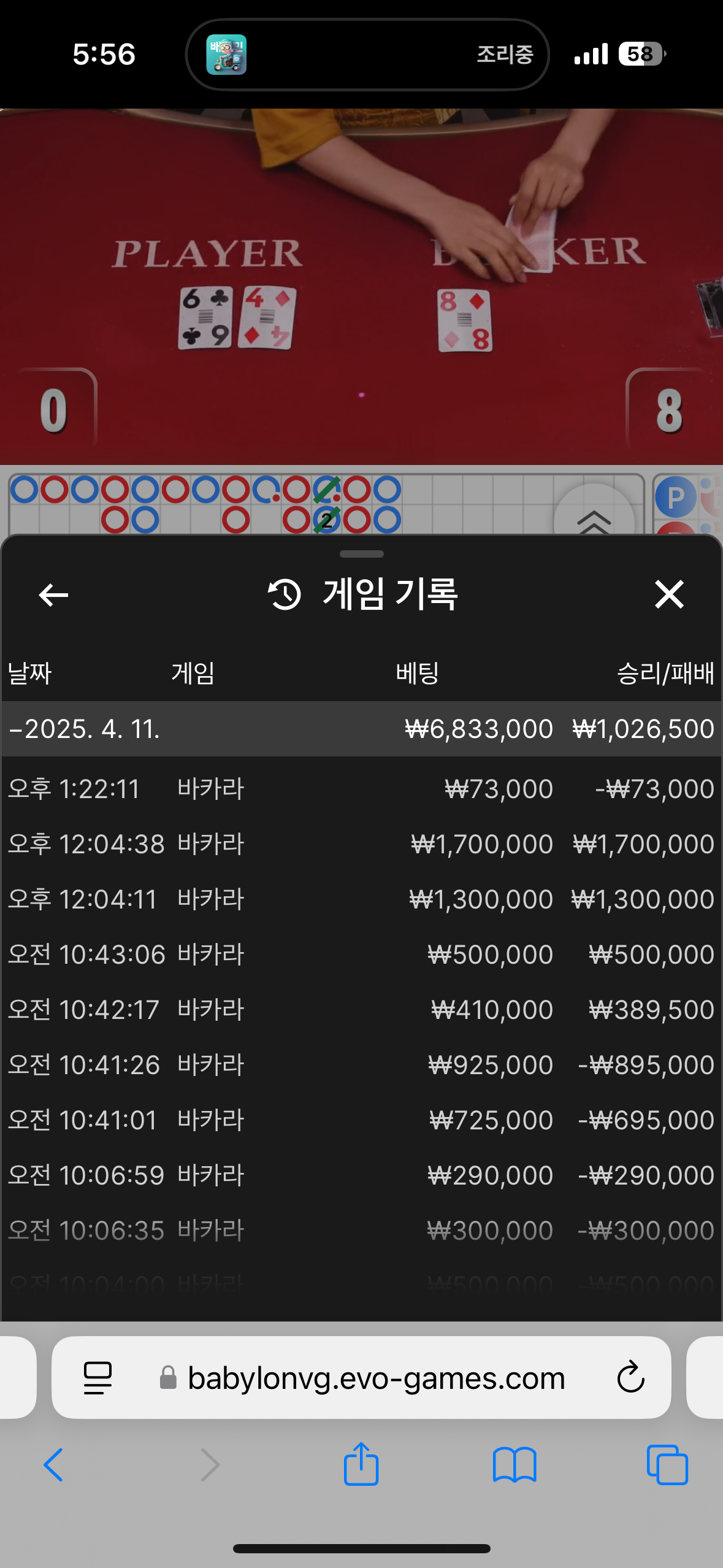Open the 오후 12:04:38 baccarat record
Image resolution: width=723 pixels, height=1568 pixels.
point(361,844)
